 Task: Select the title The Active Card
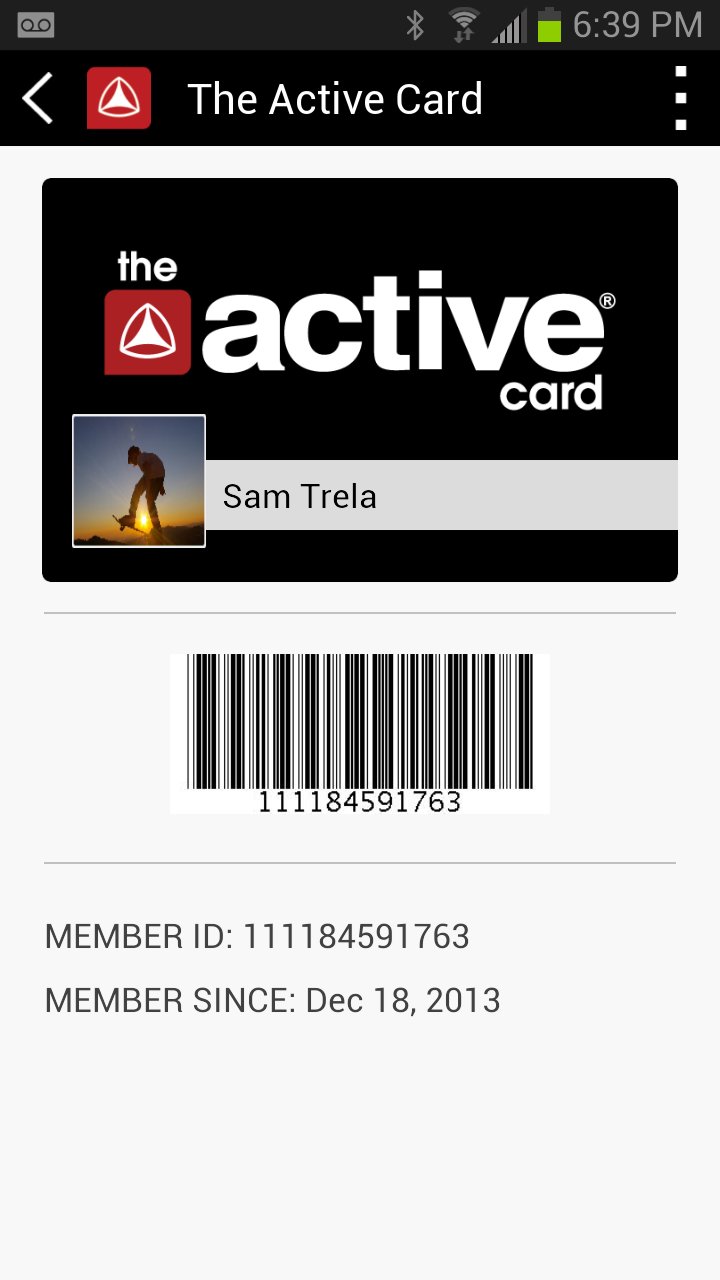(335, 98)
